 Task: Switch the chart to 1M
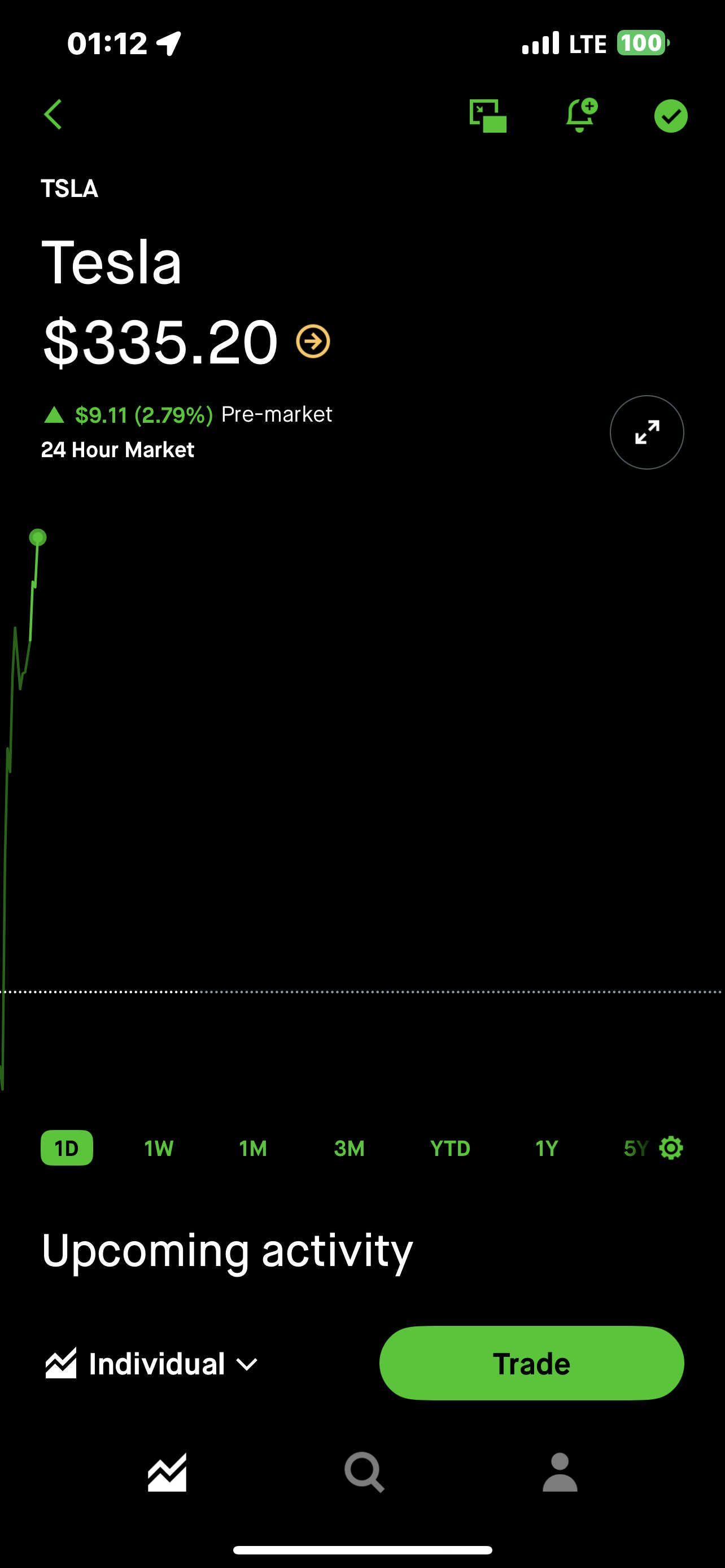[253, 1149]
